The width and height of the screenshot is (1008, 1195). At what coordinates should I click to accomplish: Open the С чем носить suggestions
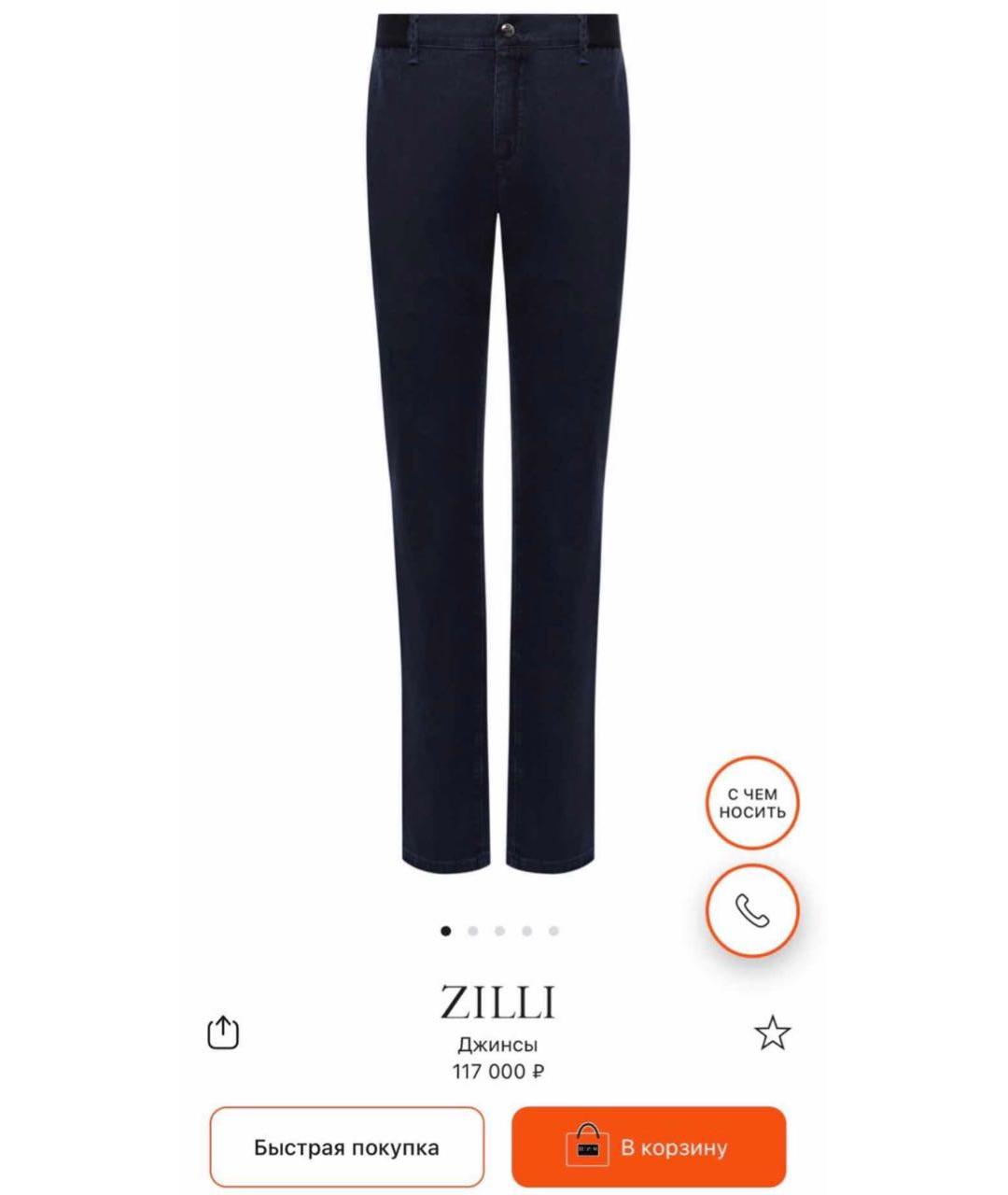tap(751, 803)
